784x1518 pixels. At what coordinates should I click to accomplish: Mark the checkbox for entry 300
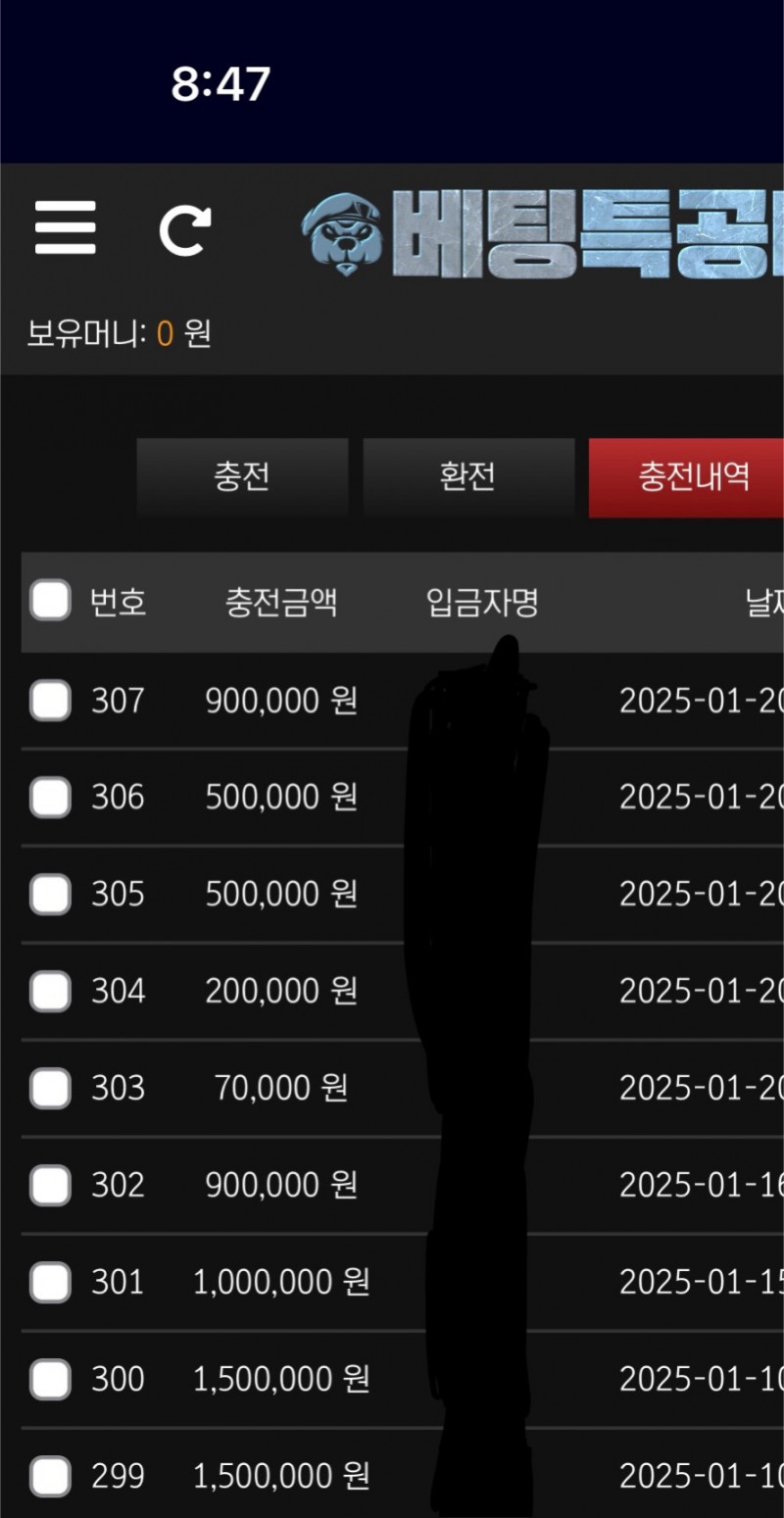pyautogui.click(x=50, y=1379)
